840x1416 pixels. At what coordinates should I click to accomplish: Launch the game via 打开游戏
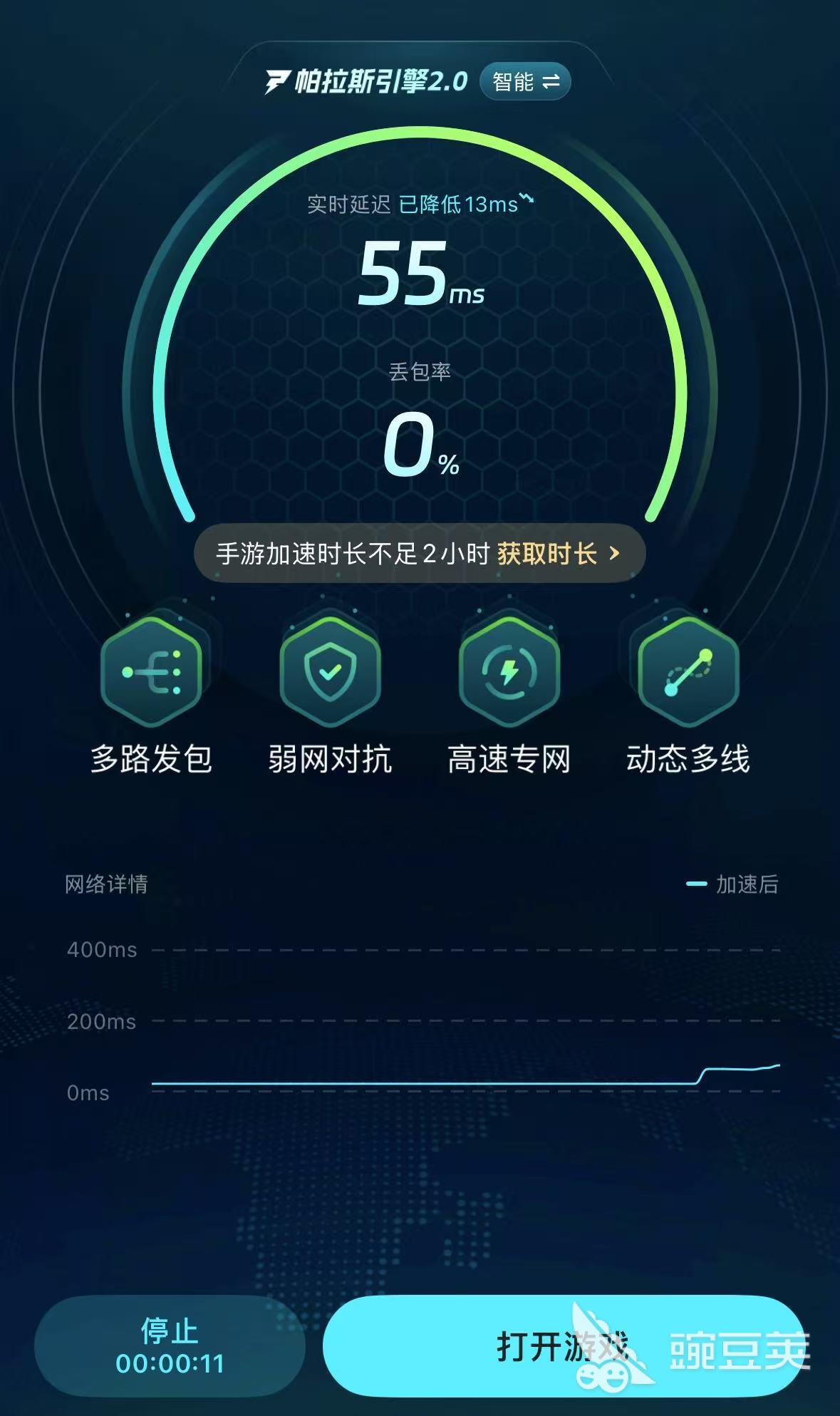pos(563,1346)
